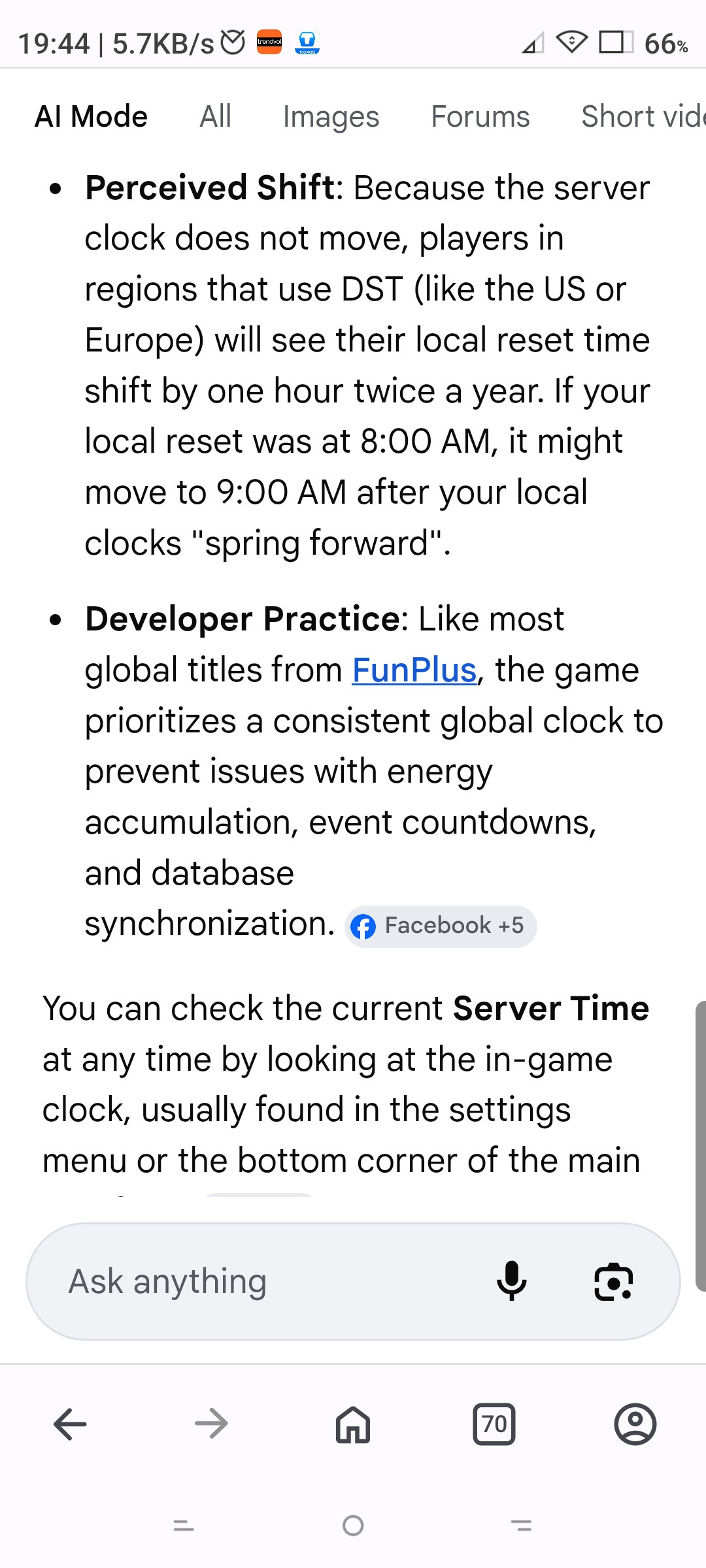706x1568 pixels.
Task: Tap the system home button
Action: [x=353, y=1526]
